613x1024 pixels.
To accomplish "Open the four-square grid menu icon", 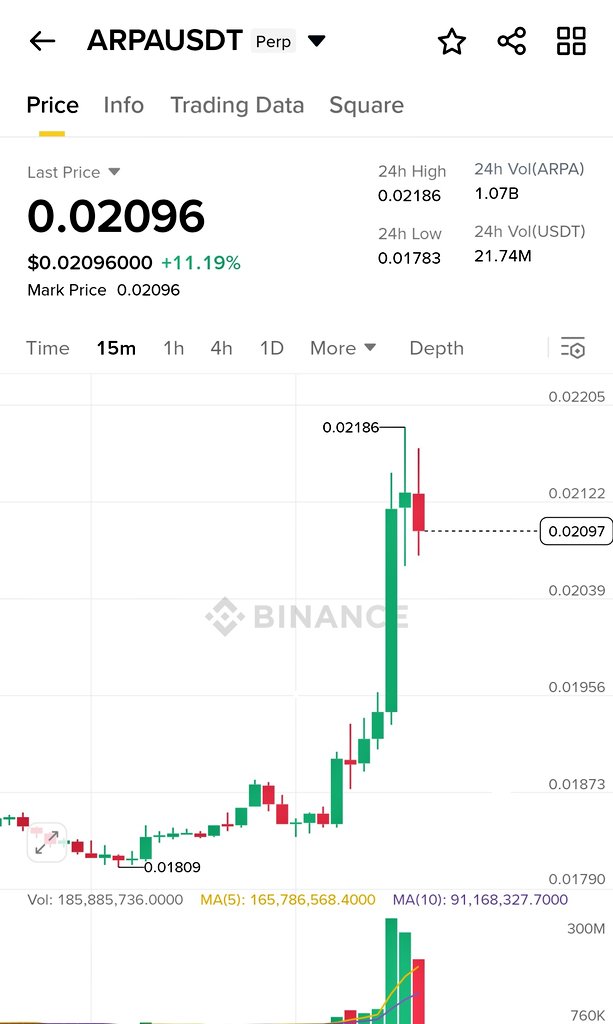I will pos(571,41).
